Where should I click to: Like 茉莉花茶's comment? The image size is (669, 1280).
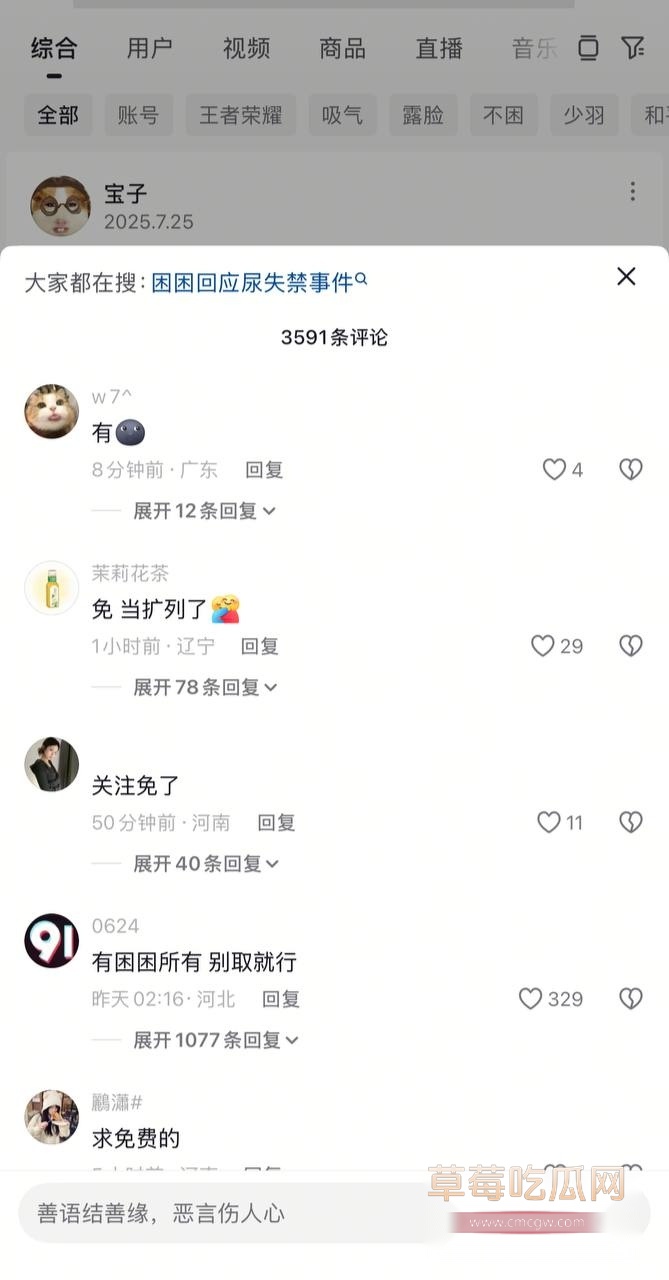pos(543,646)
